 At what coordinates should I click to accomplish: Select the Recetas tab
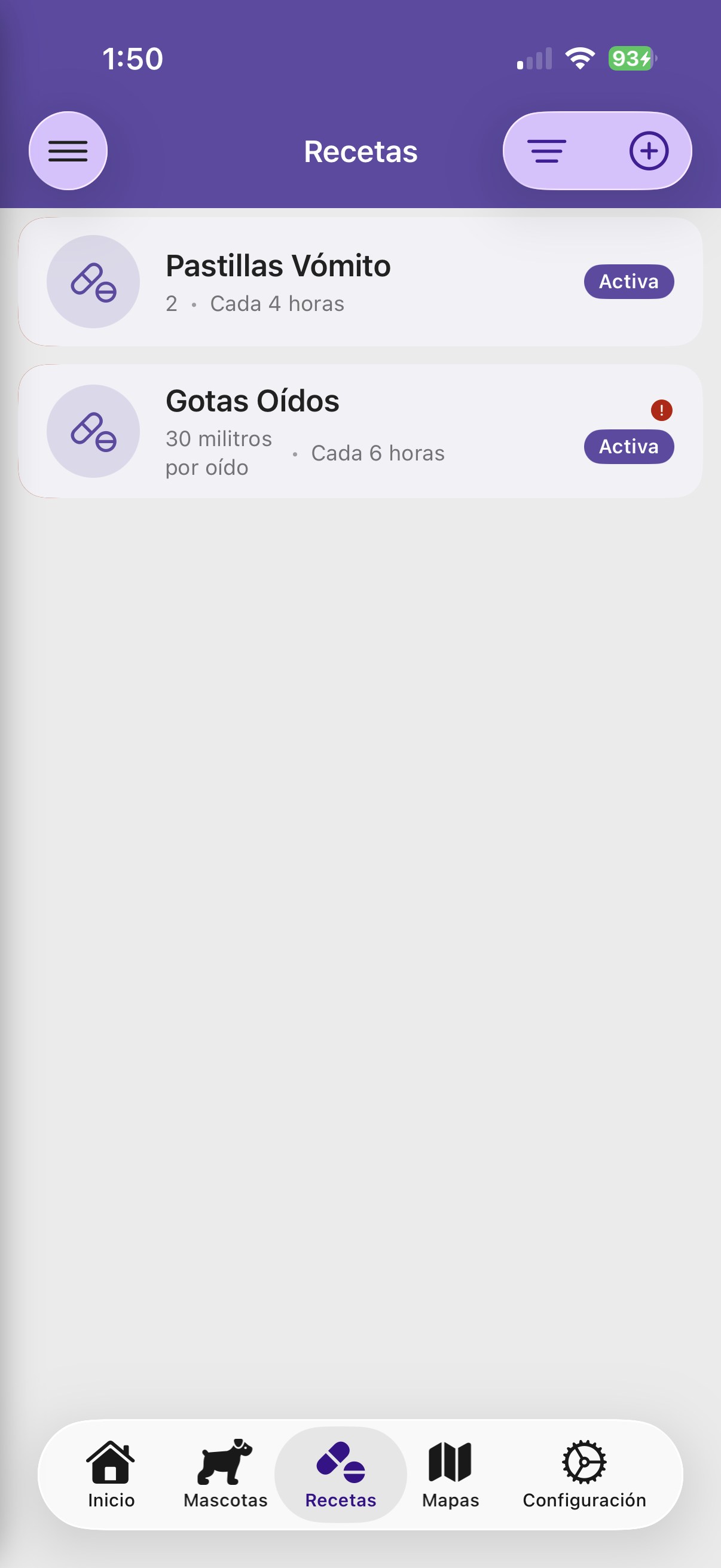pyautogui.click(x=341, y=1474)
